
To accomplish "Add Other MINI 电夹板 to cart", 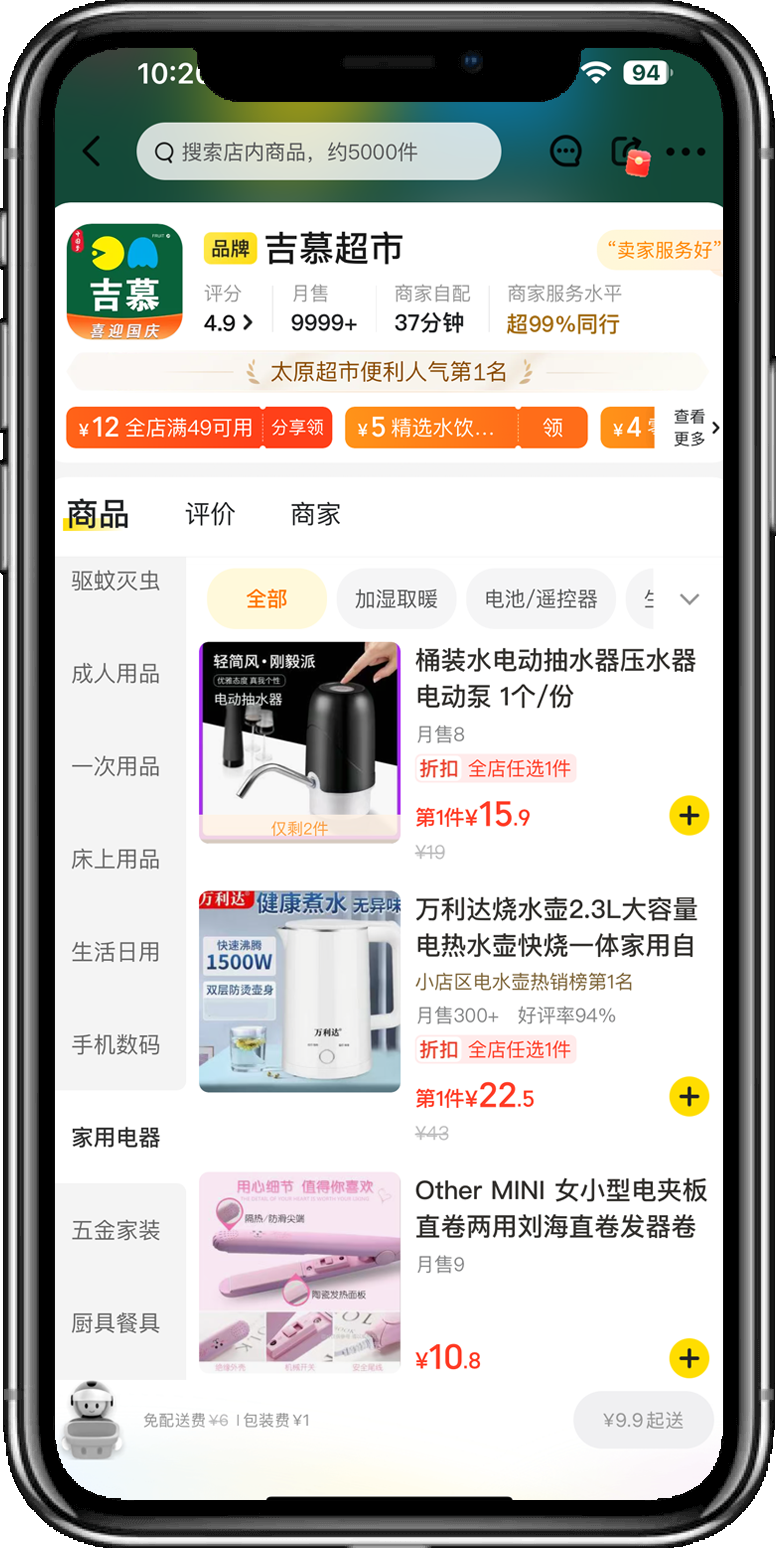I will coord(689,1359).
